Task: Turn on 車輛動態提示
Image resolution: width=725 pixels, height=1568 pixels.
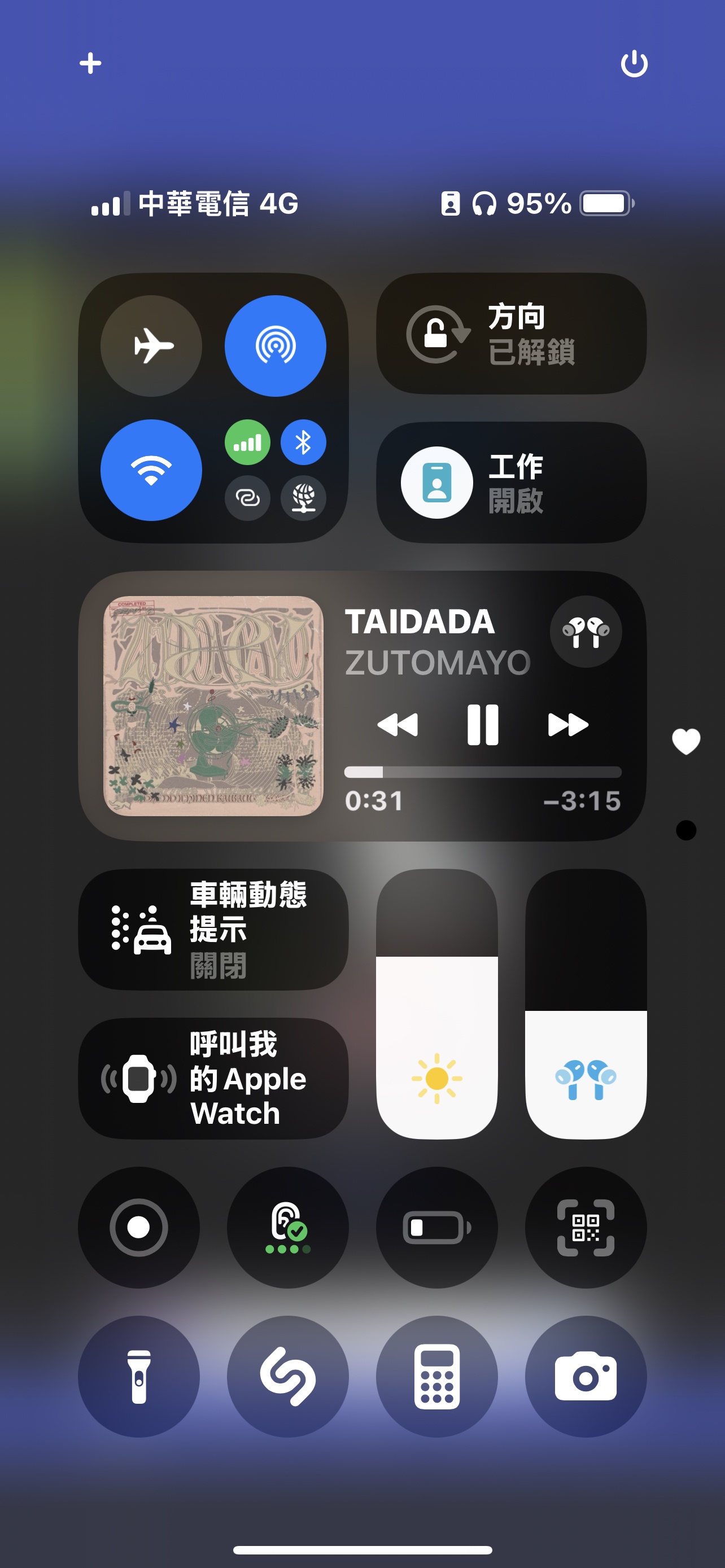Action: (213, 930)
